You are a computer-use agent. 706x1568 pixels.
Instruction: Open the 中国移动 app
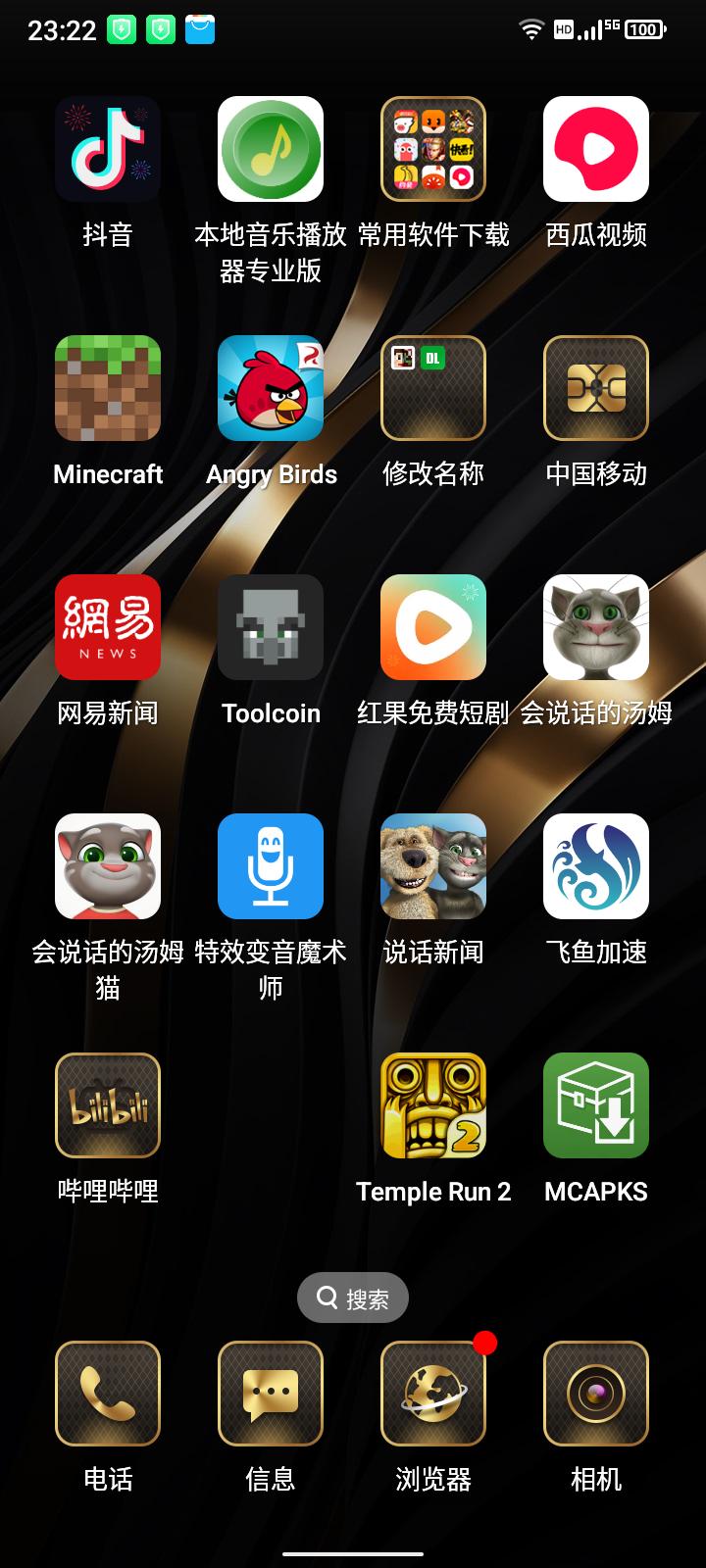click(596, 388)
